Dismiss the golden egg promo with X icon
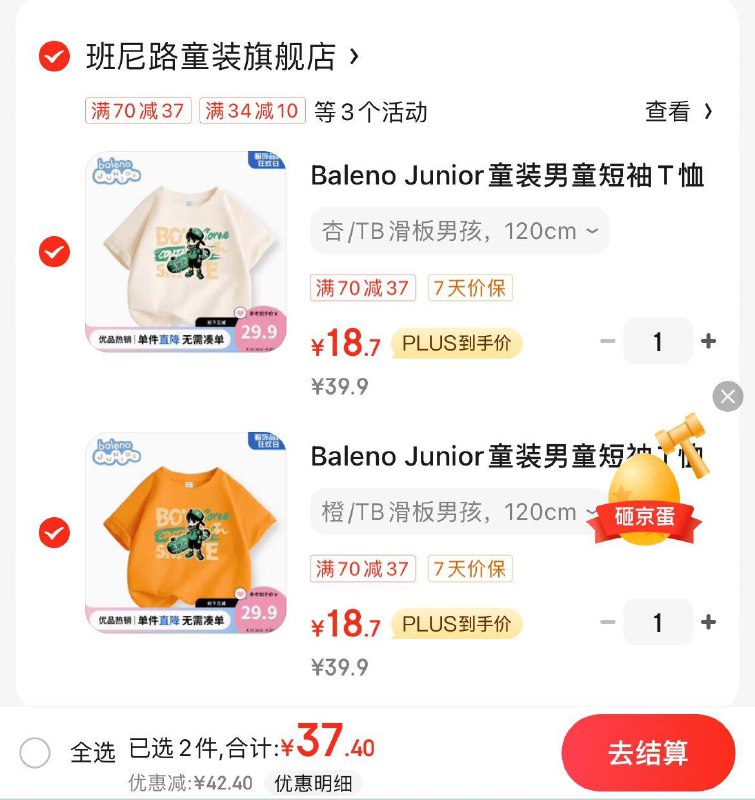 [x=727, y=397]
